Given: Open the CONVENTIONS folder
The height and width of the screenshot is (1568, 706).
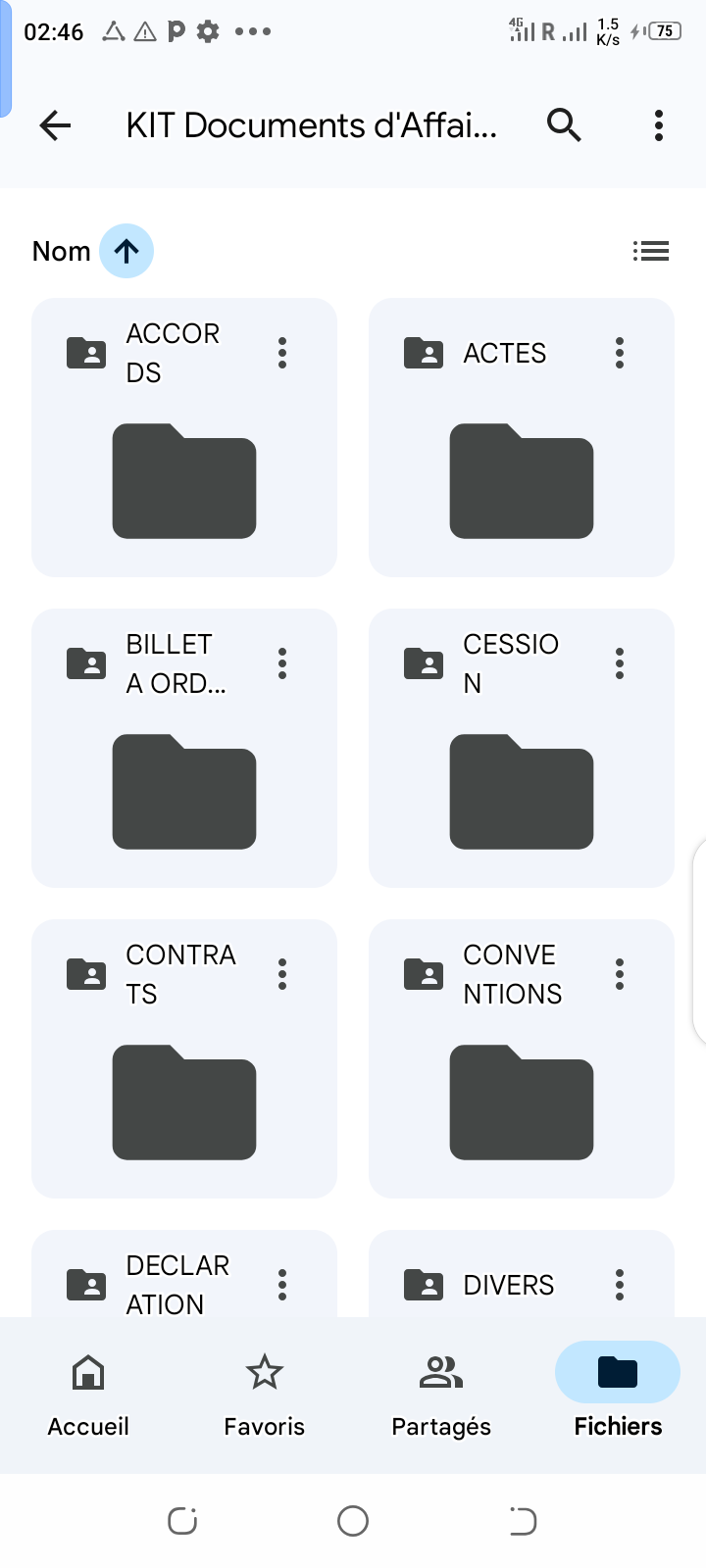Looking at the screenshot, I should coord(522,1058).
